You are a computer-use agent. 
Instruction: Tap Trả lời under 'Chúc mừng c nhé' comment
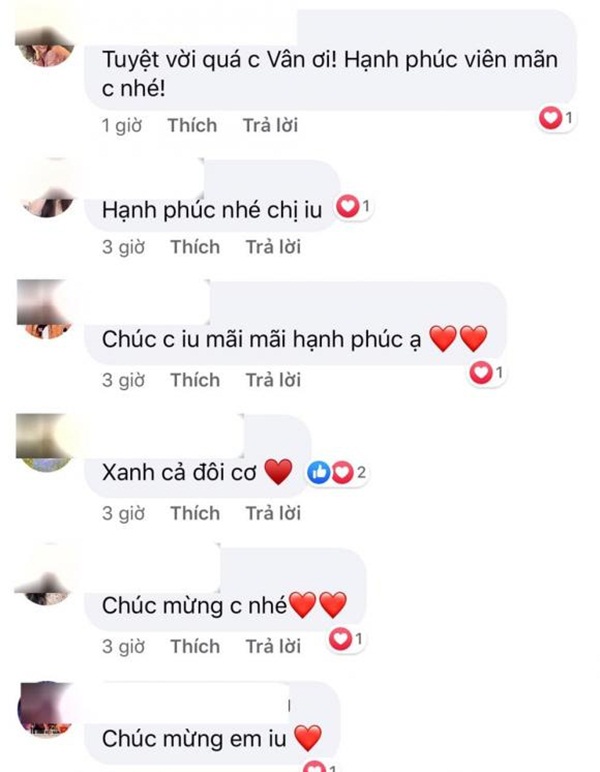point(273,646)
